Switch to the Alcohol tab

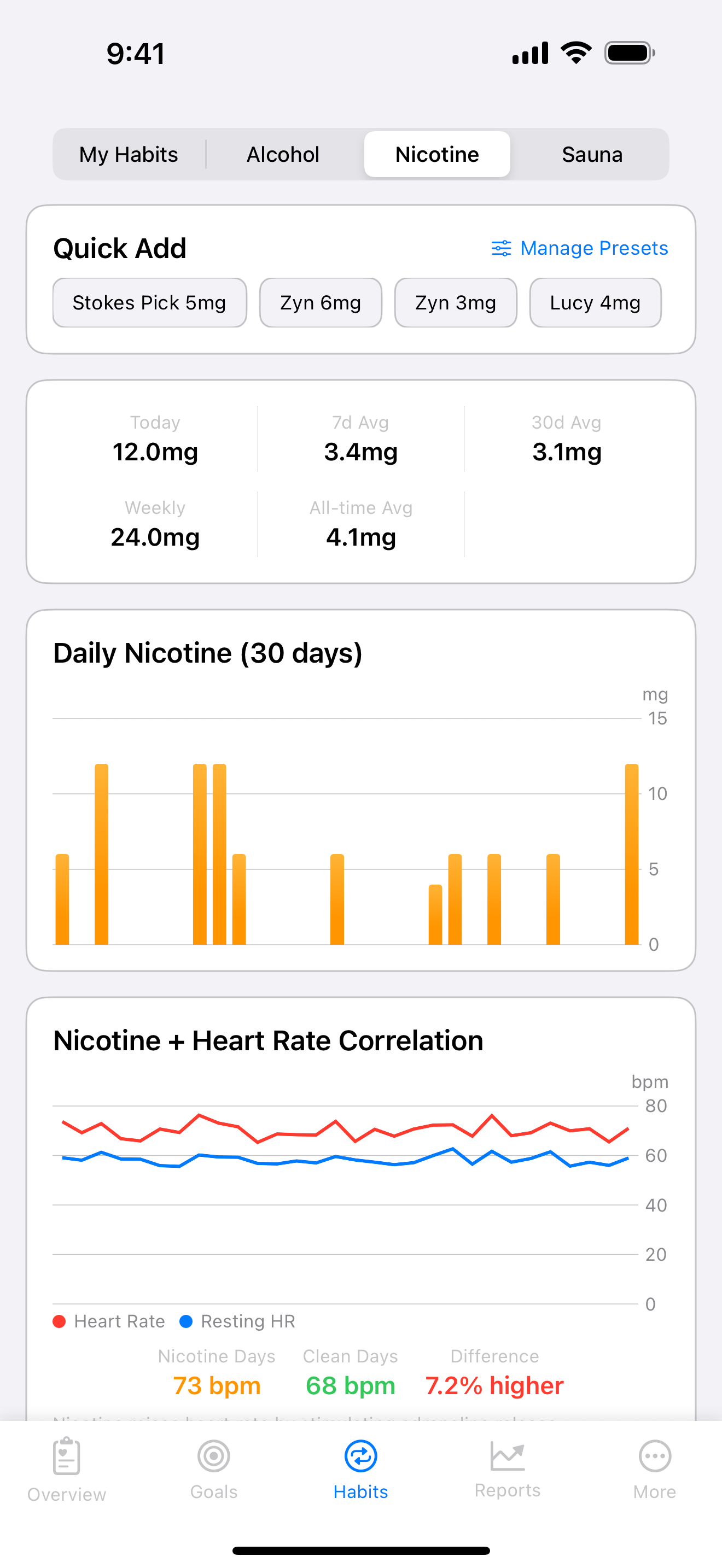pyautogui.click(x=282, y=154)
